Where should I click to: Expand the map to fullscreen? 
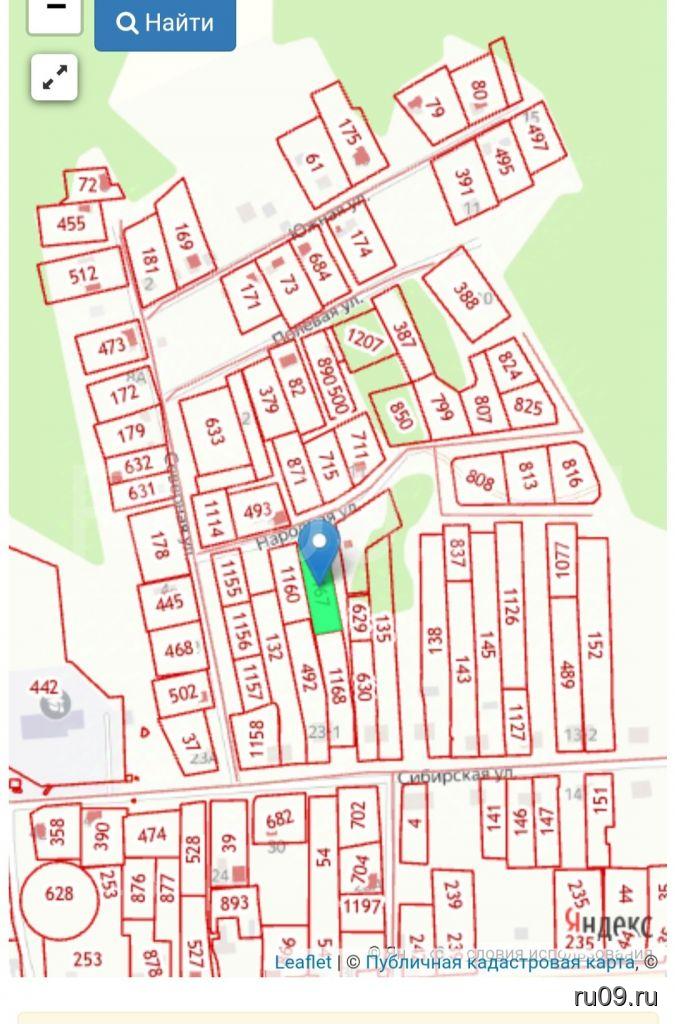coord(54,77)
